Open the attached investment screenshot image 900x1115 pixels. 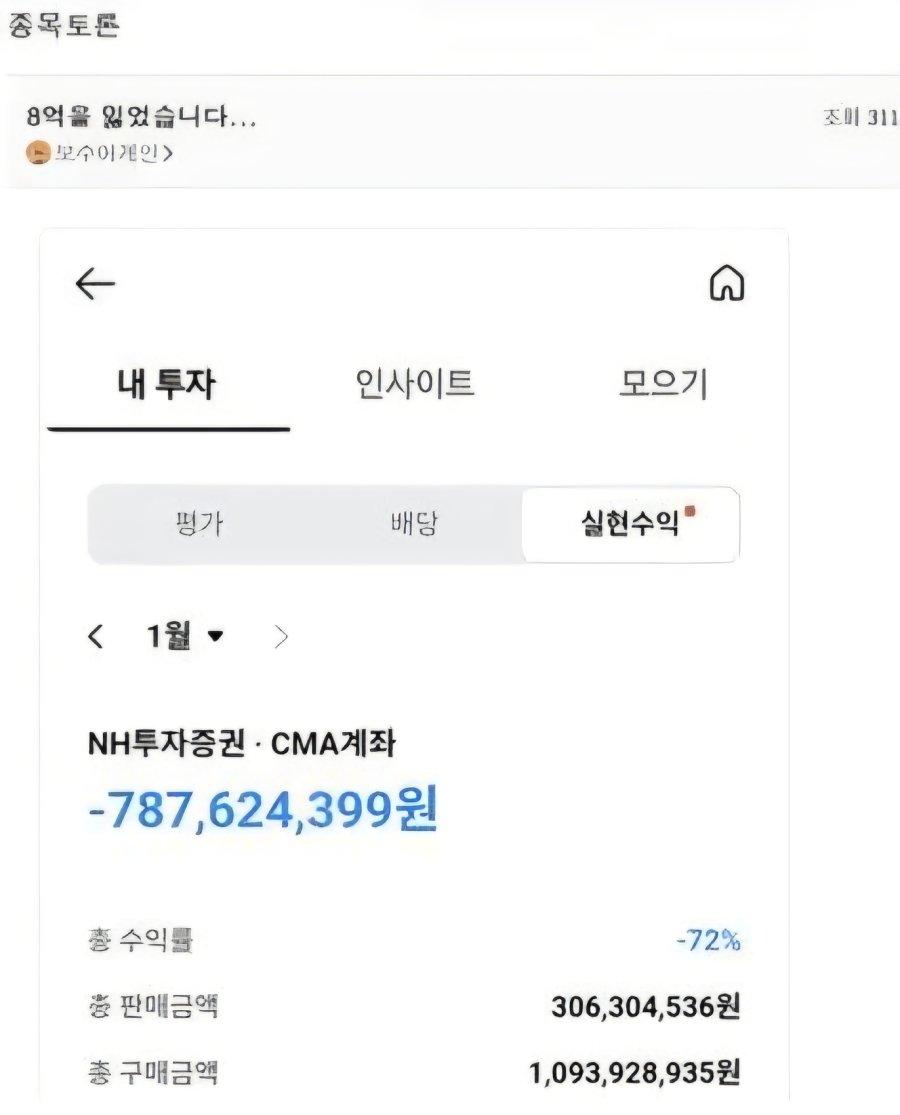click(413, 660)
